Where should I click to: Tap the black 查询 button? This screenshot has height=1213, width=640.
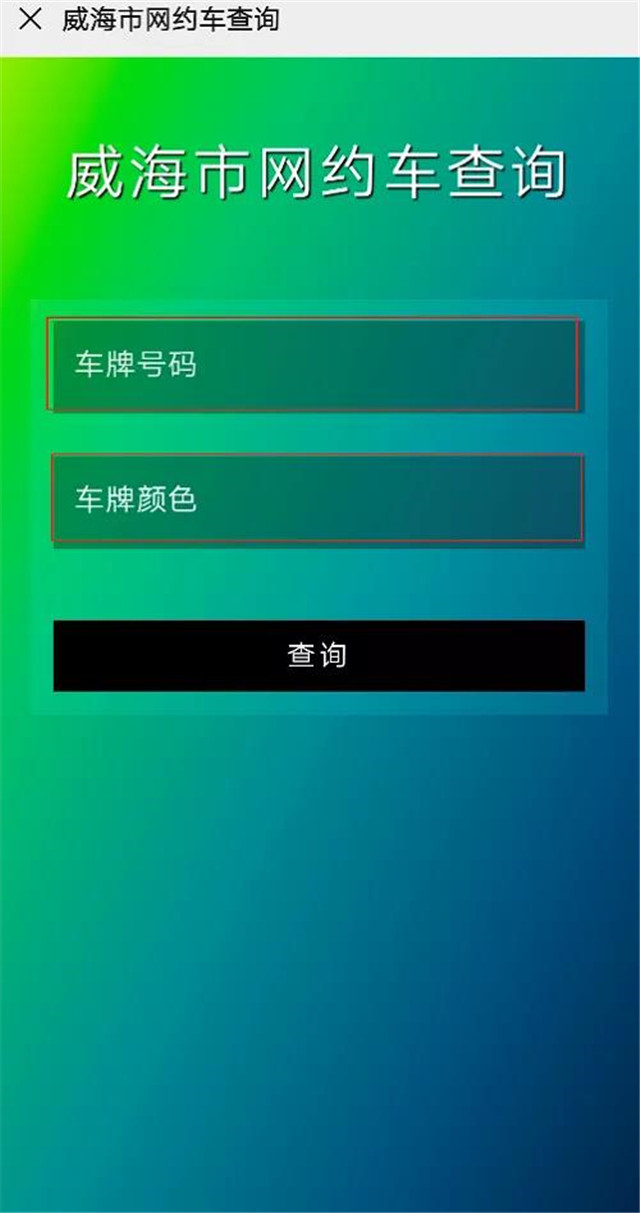click(318, 655)
